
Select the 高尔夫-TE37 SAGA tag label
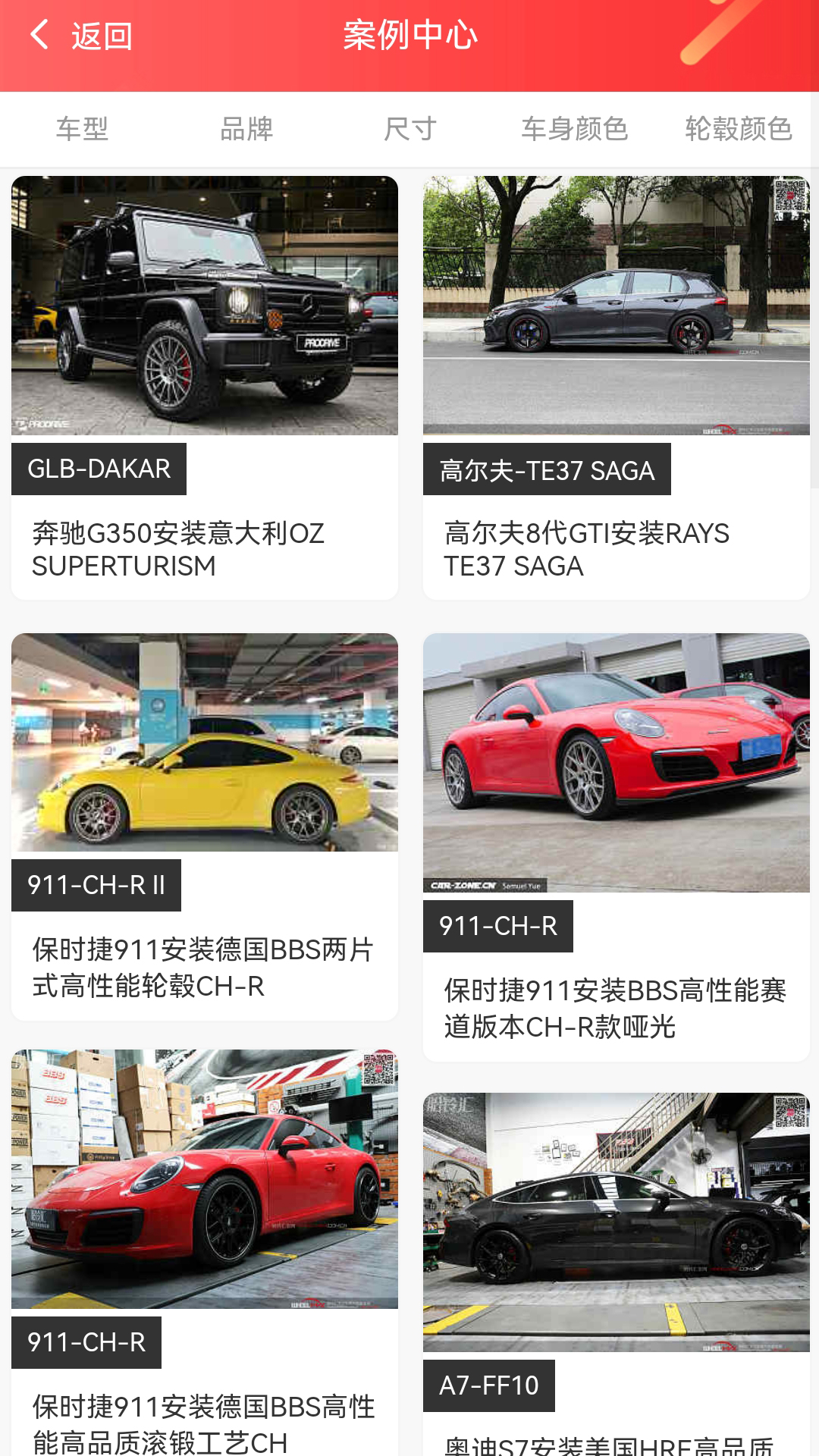coord(548,469)
